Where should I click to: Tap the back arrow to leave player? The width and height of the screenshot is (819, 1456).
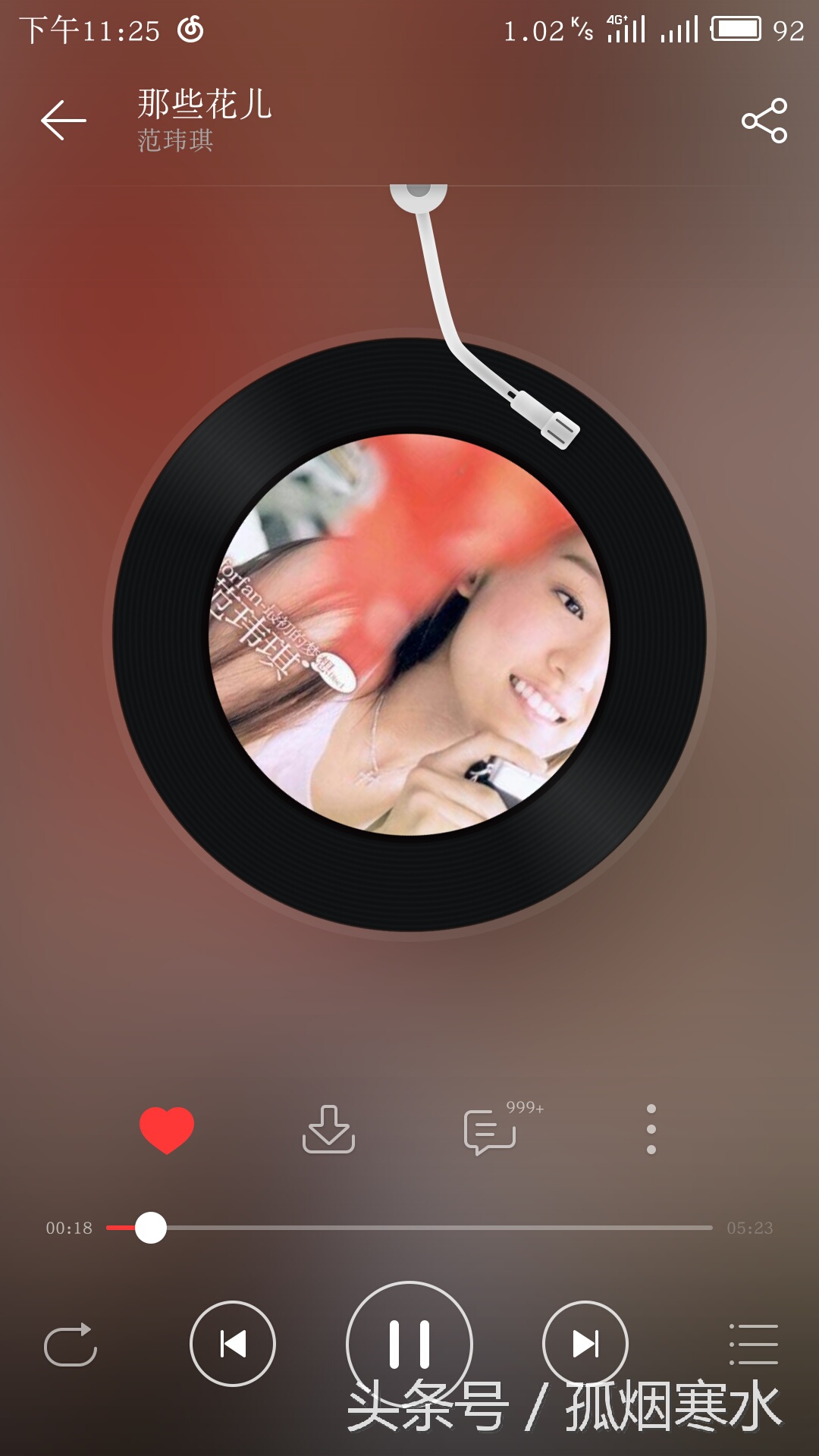tap(64, 120)
